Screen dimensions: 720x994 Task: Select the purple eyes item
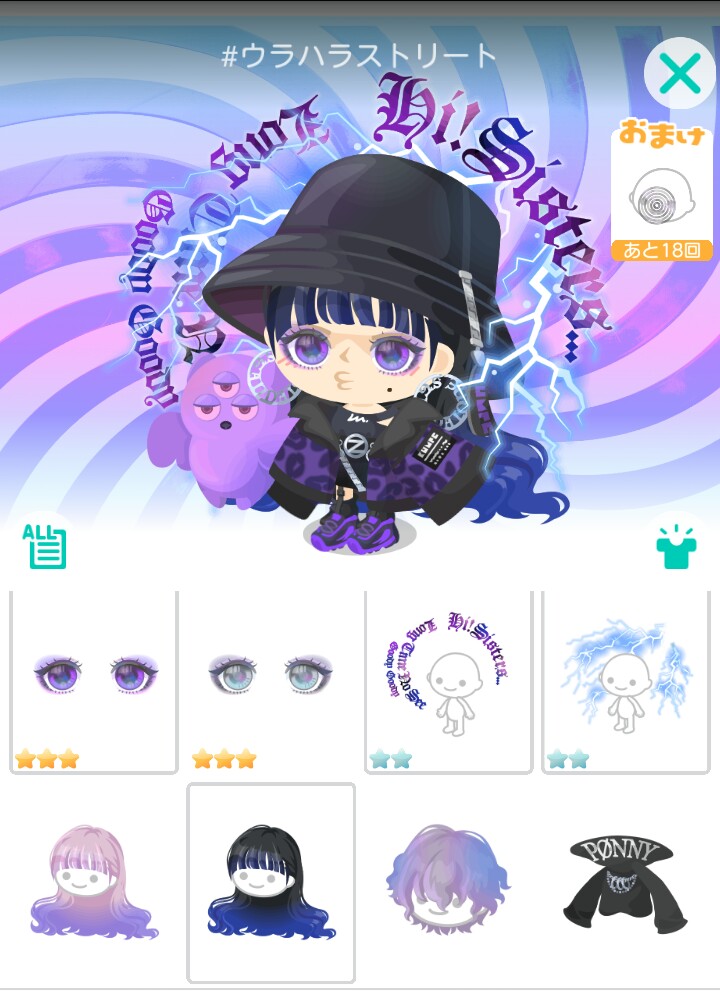tap(94, 682)
